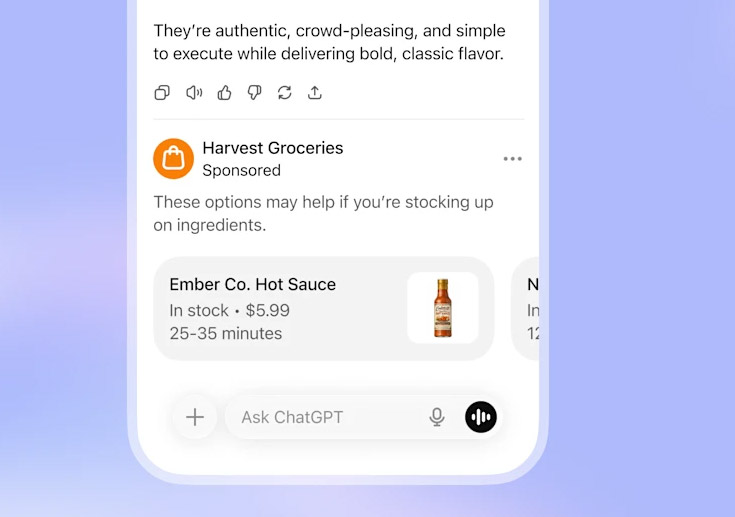Tap the plus button to add attachments

(195, 417)
